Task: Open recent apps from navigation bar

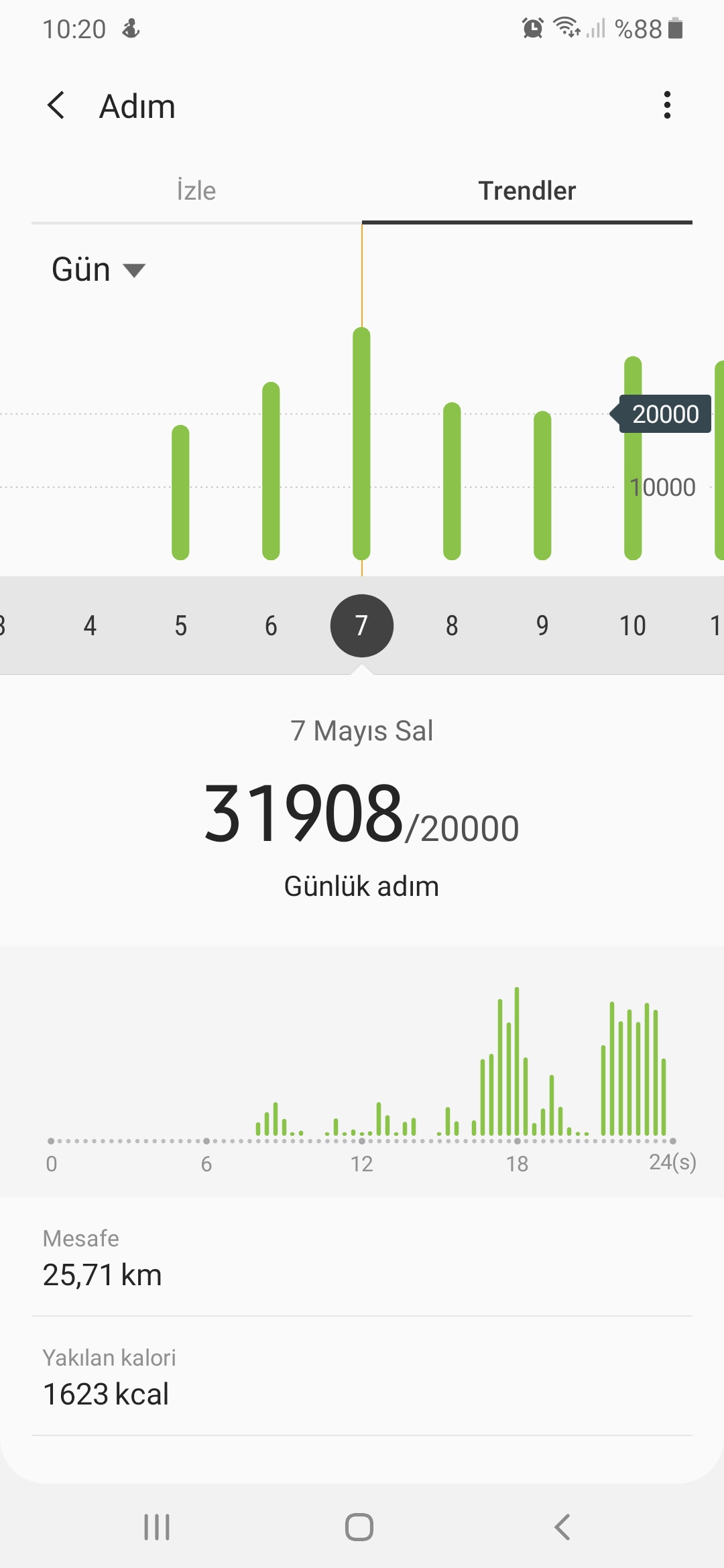Action: pos(157,1527)
